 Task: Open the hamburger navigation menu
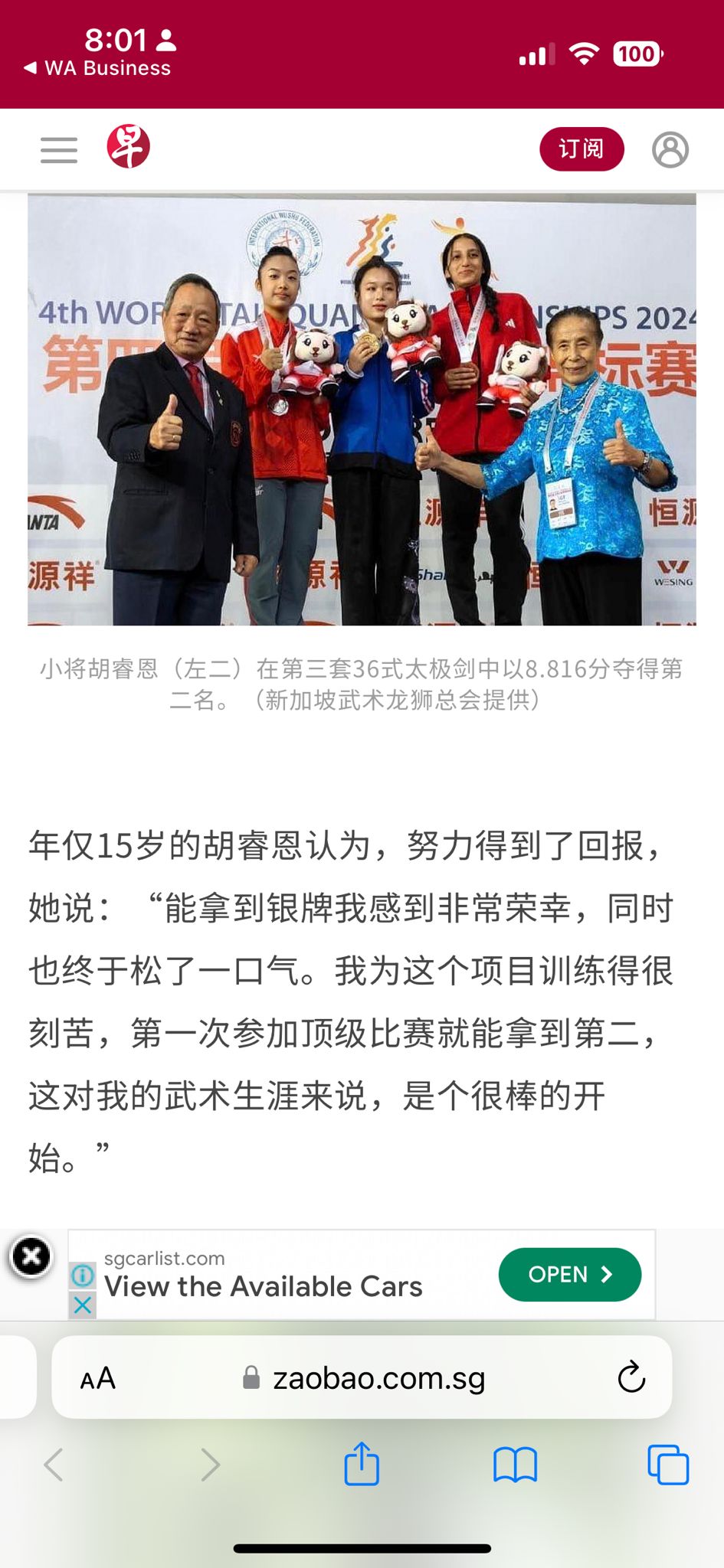tap(59, 150)
